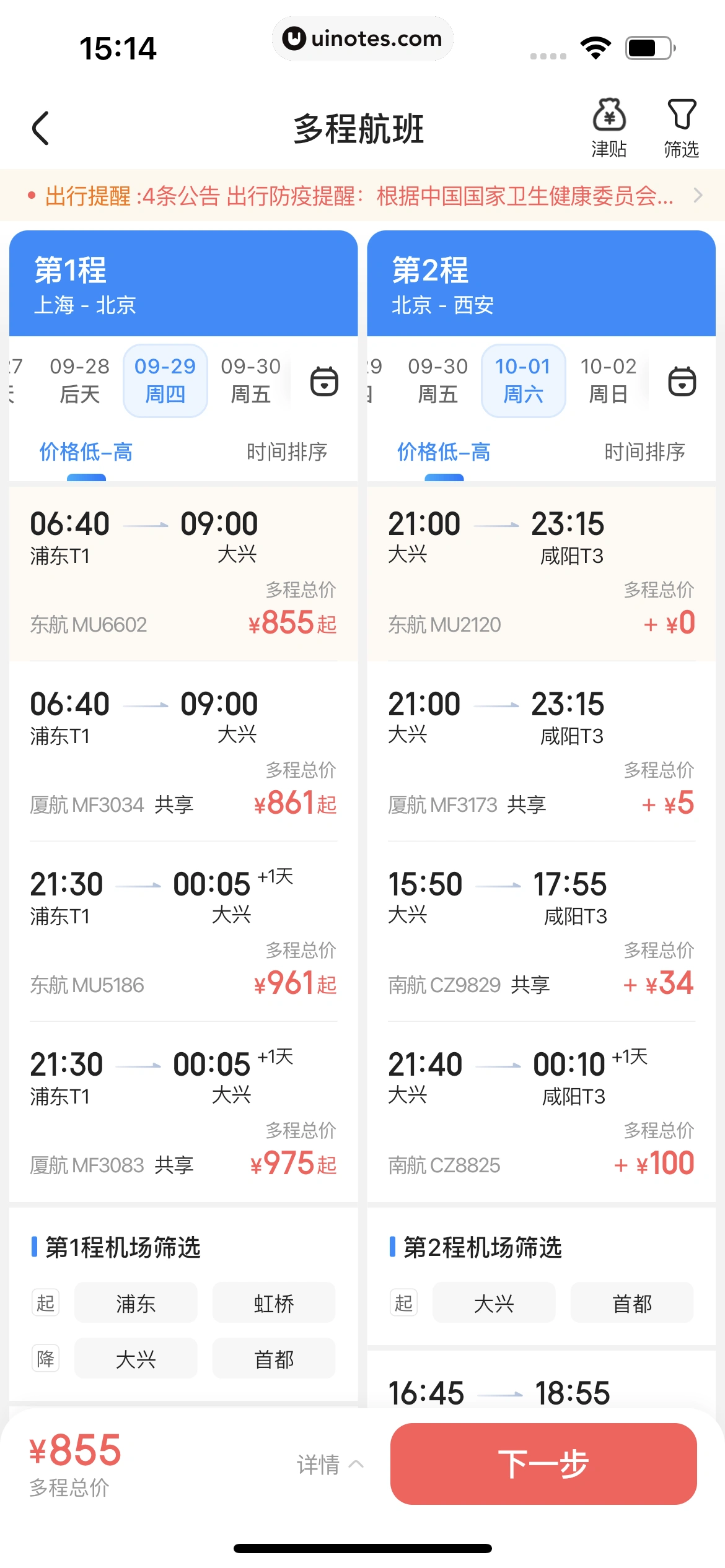Filter first leg departure by 虹桥
The height and width of the screenshot is (1568, 725).
(x=273, y=1303)
